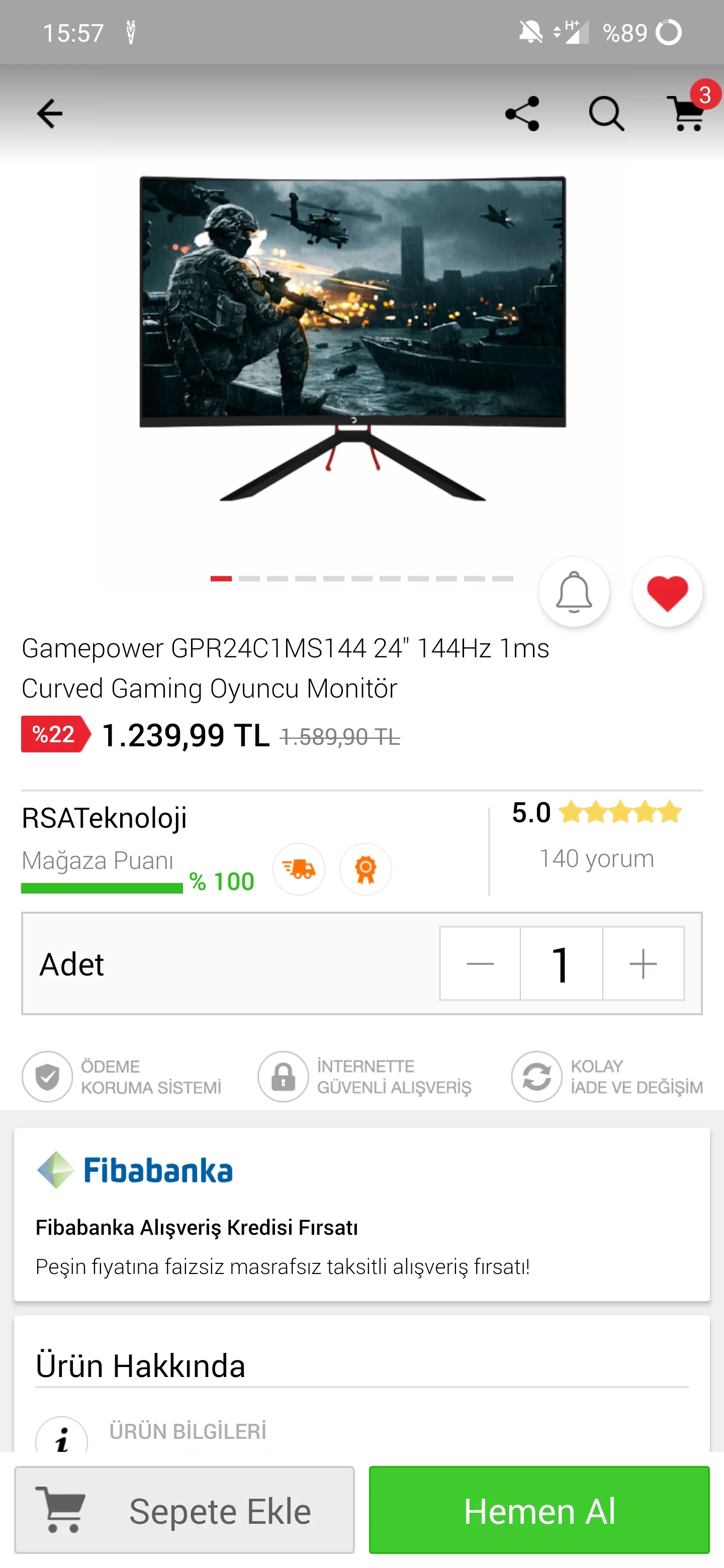Share this monitor product
Viewport: 724px width, 1568px height.
click(522, 114)
